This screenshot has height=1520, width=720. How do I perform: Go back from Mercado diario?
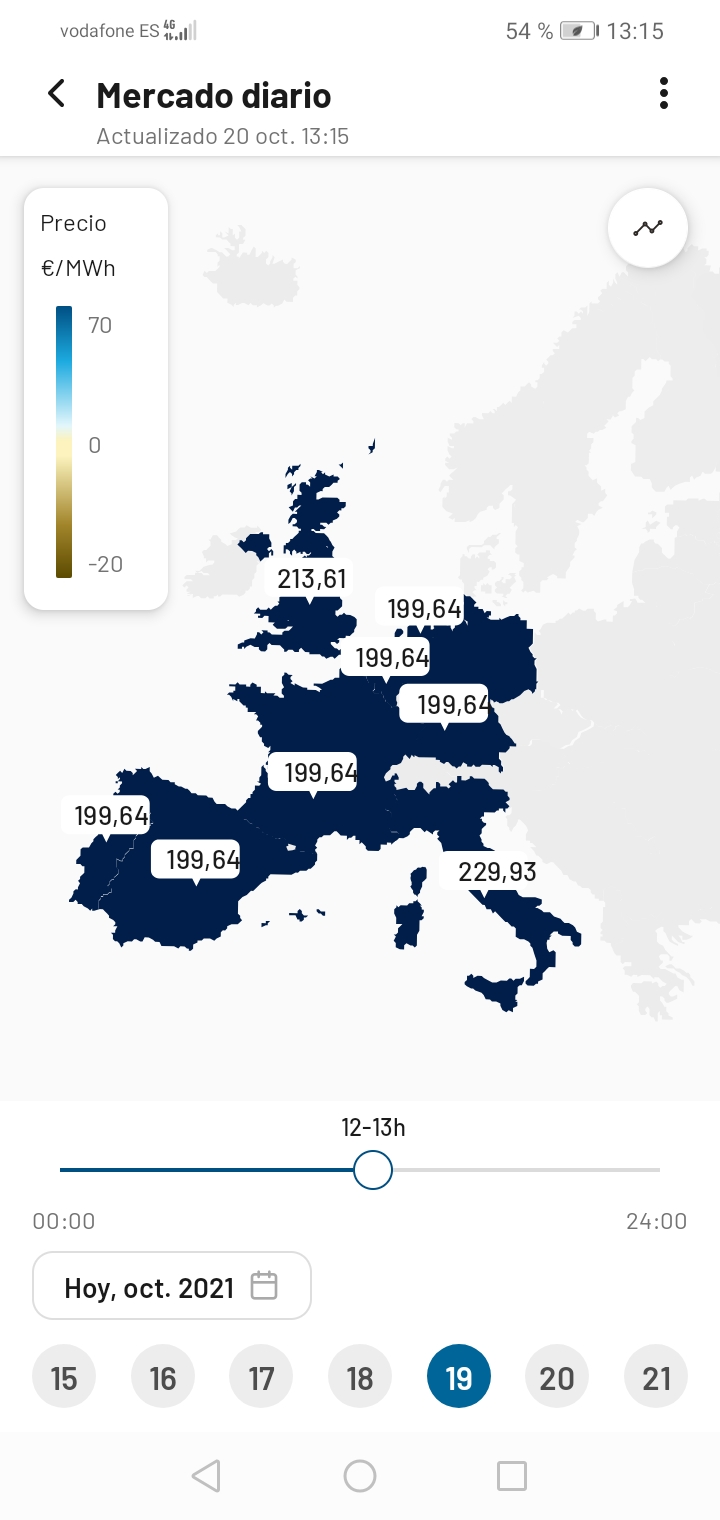pyautogui.click(x=57, y=95)
